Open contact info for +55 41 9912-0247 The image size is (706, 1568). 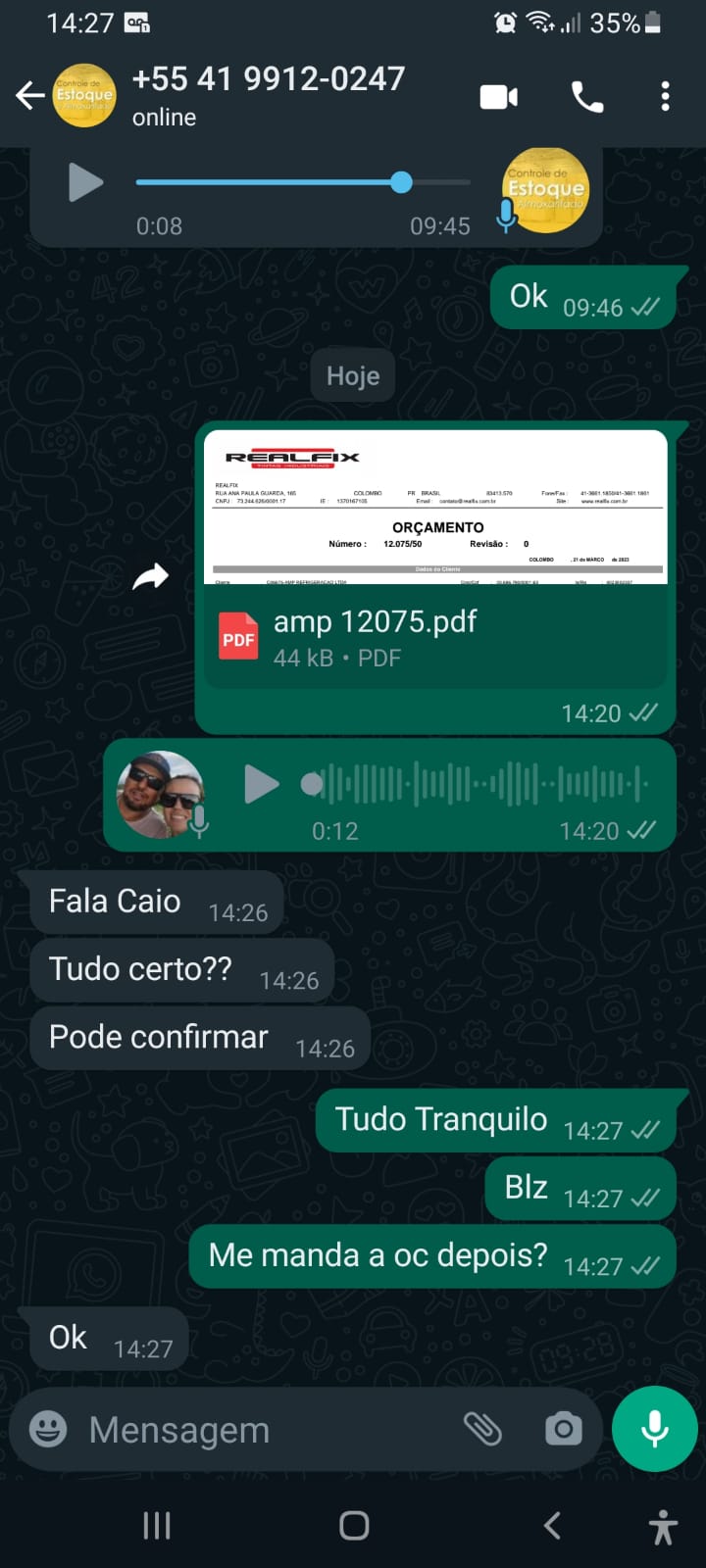click(268, 95)
